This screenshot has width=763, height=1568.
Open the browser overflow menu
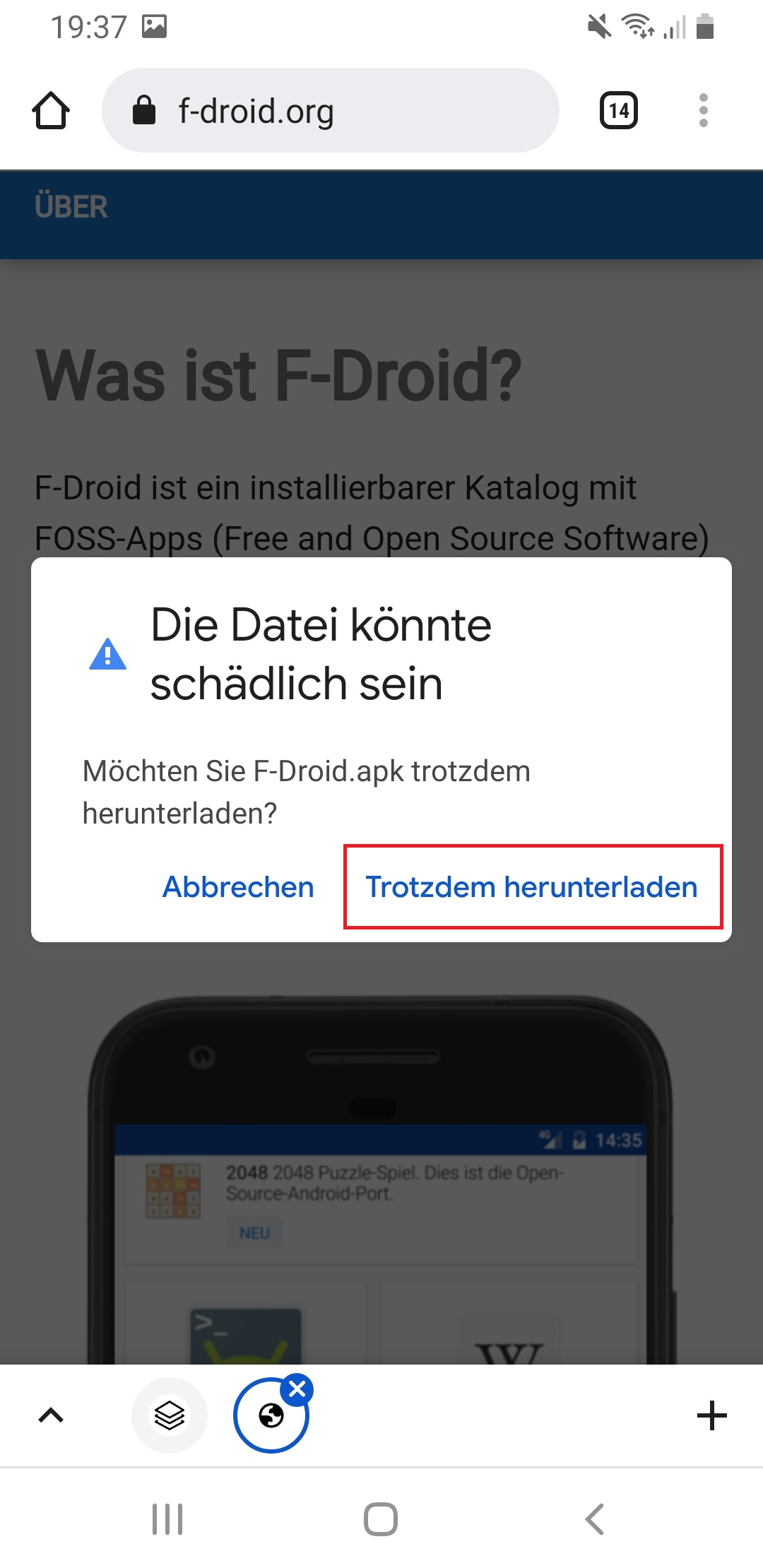pos(703,111)
